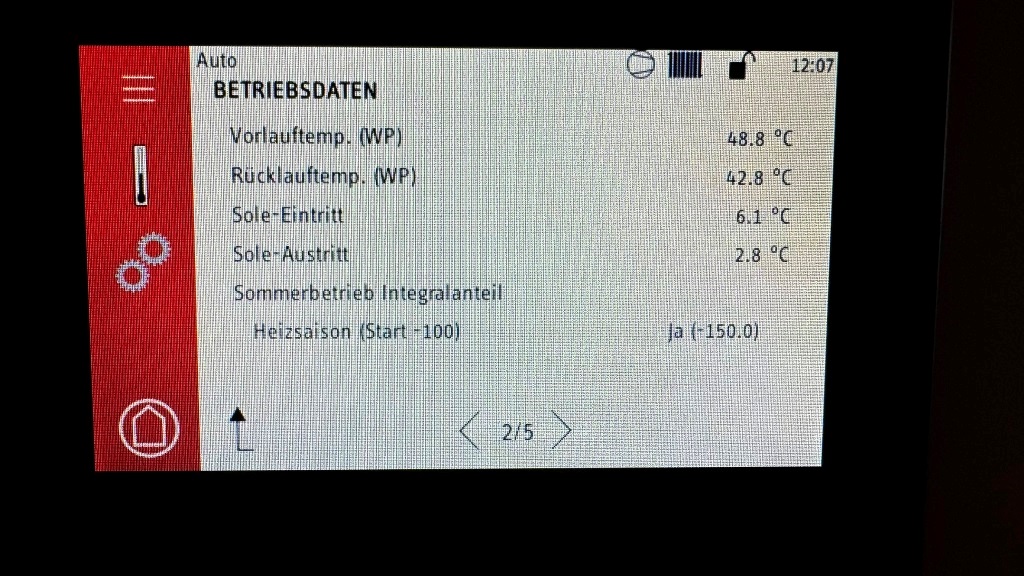
Task: Show previous page of Betriebsdaten
Action: point(469,432)
